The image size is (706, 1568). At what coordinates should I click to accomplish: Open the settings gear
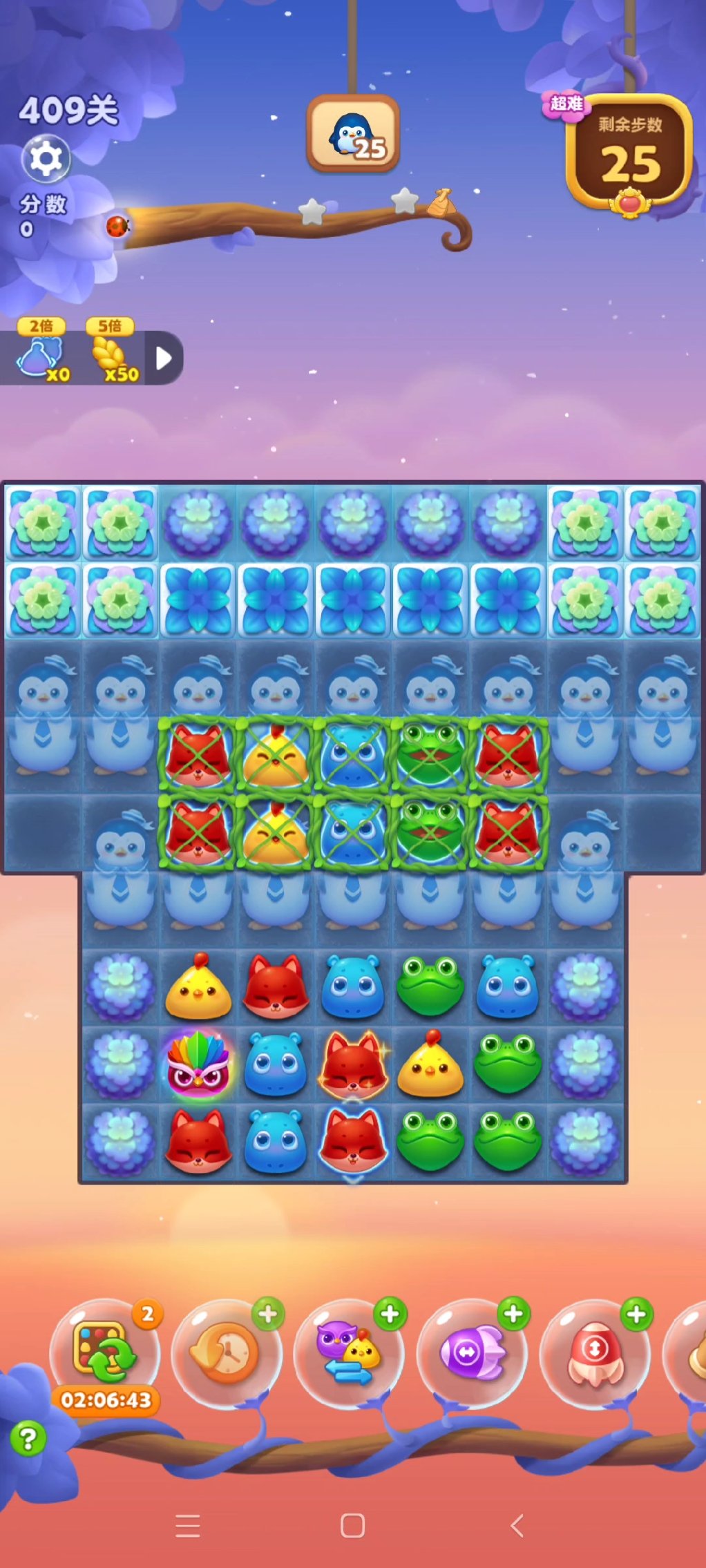pyautogui.click(x=46, y=160)
